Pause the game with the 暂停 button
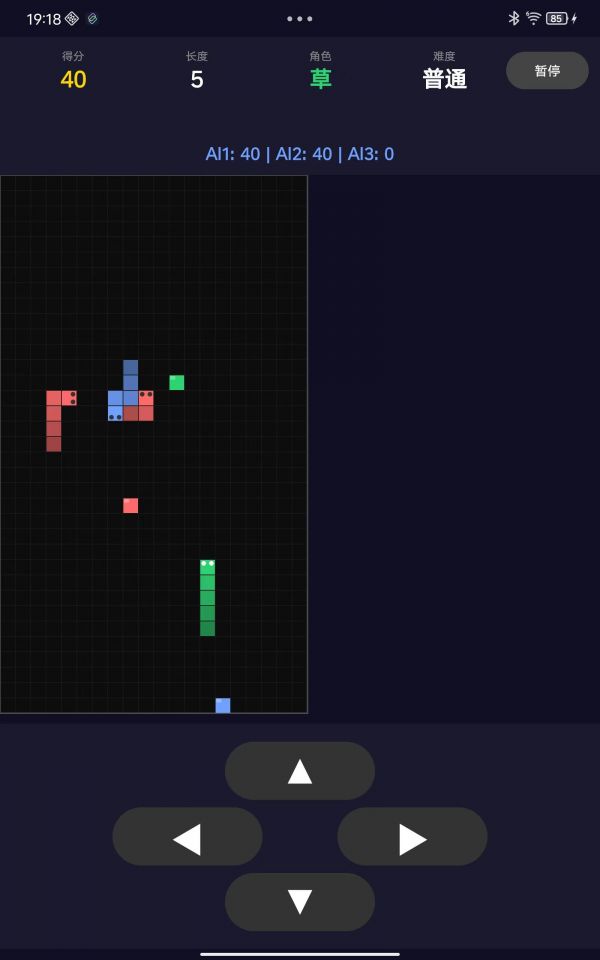600x960 pixels. [547, 71]
